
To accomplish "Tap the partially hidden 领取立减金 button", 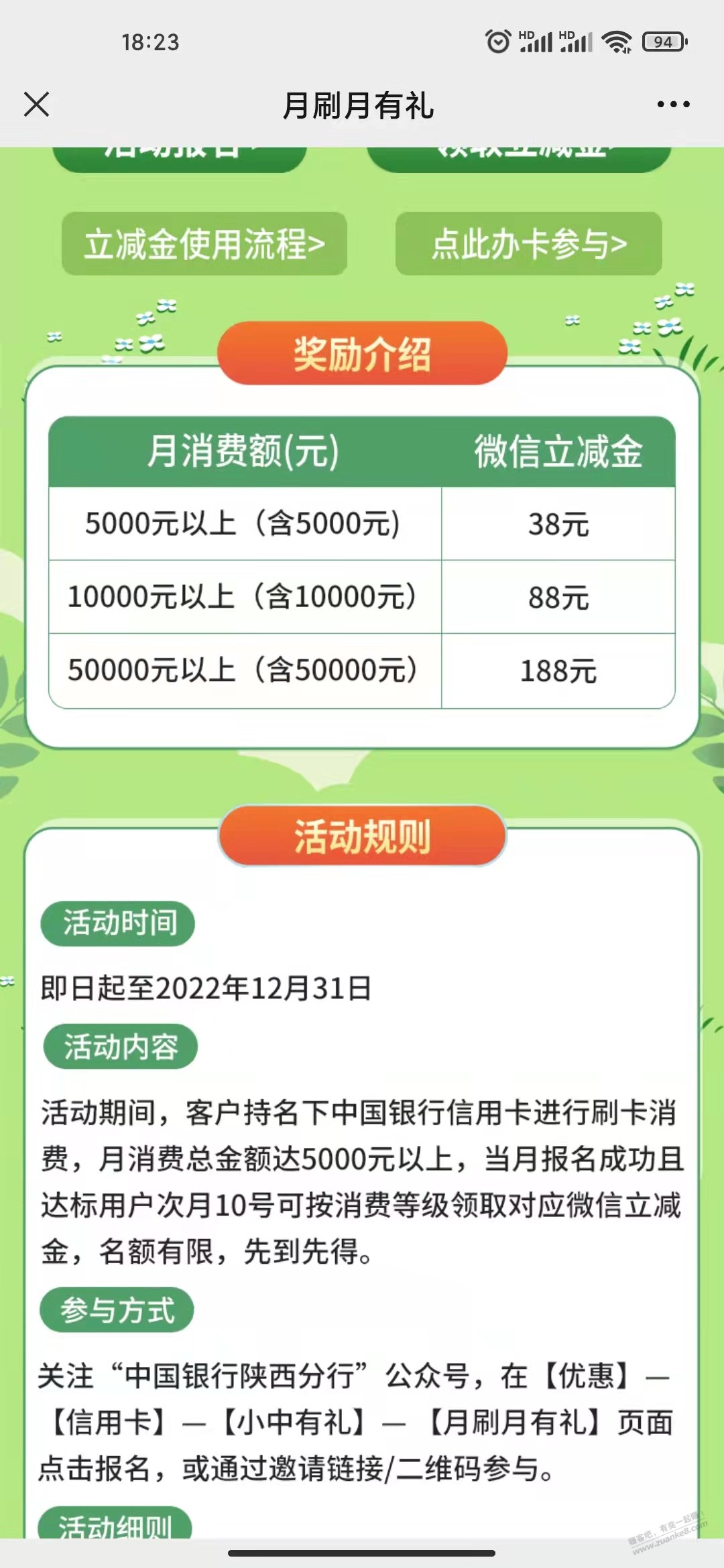I will pyautogui.click(x=519, y=158).
